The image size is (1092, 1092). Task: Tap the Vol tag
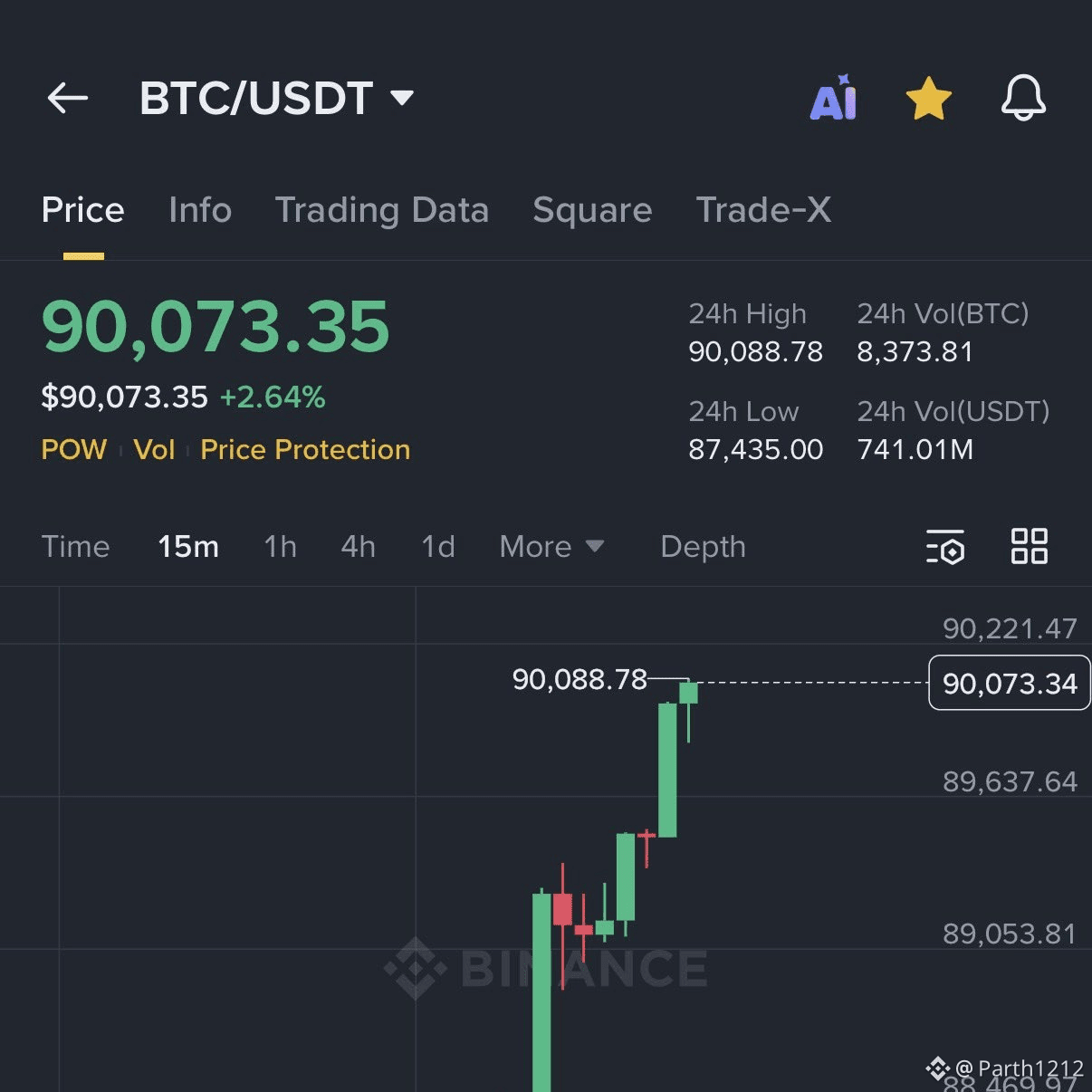(154, 449)
